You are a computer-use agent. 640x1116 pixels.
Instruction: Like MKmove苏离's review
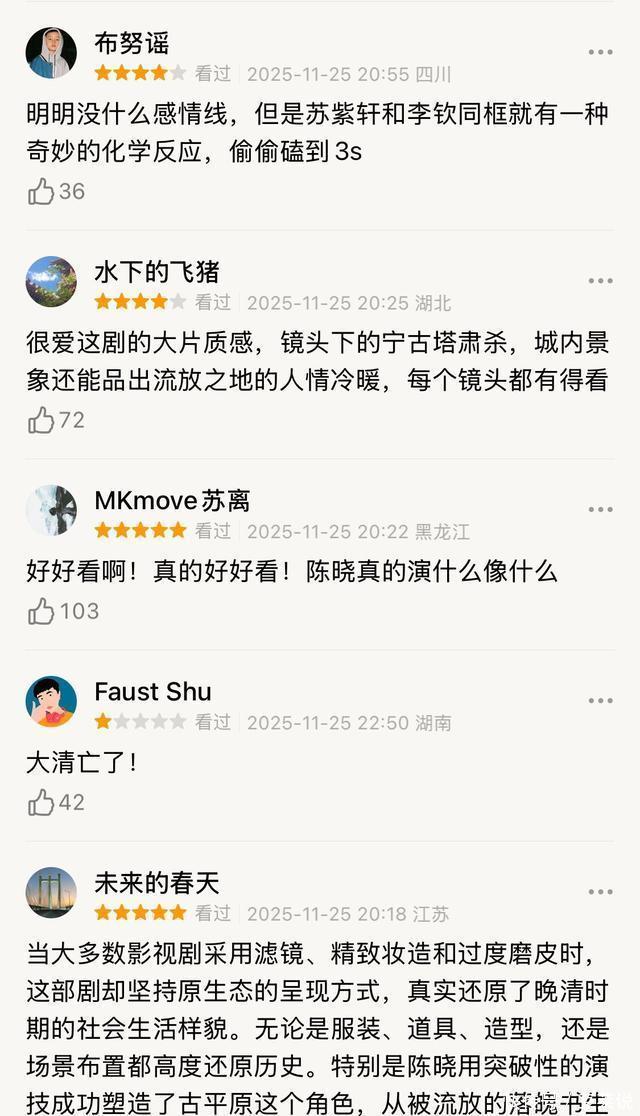point(42,611)
